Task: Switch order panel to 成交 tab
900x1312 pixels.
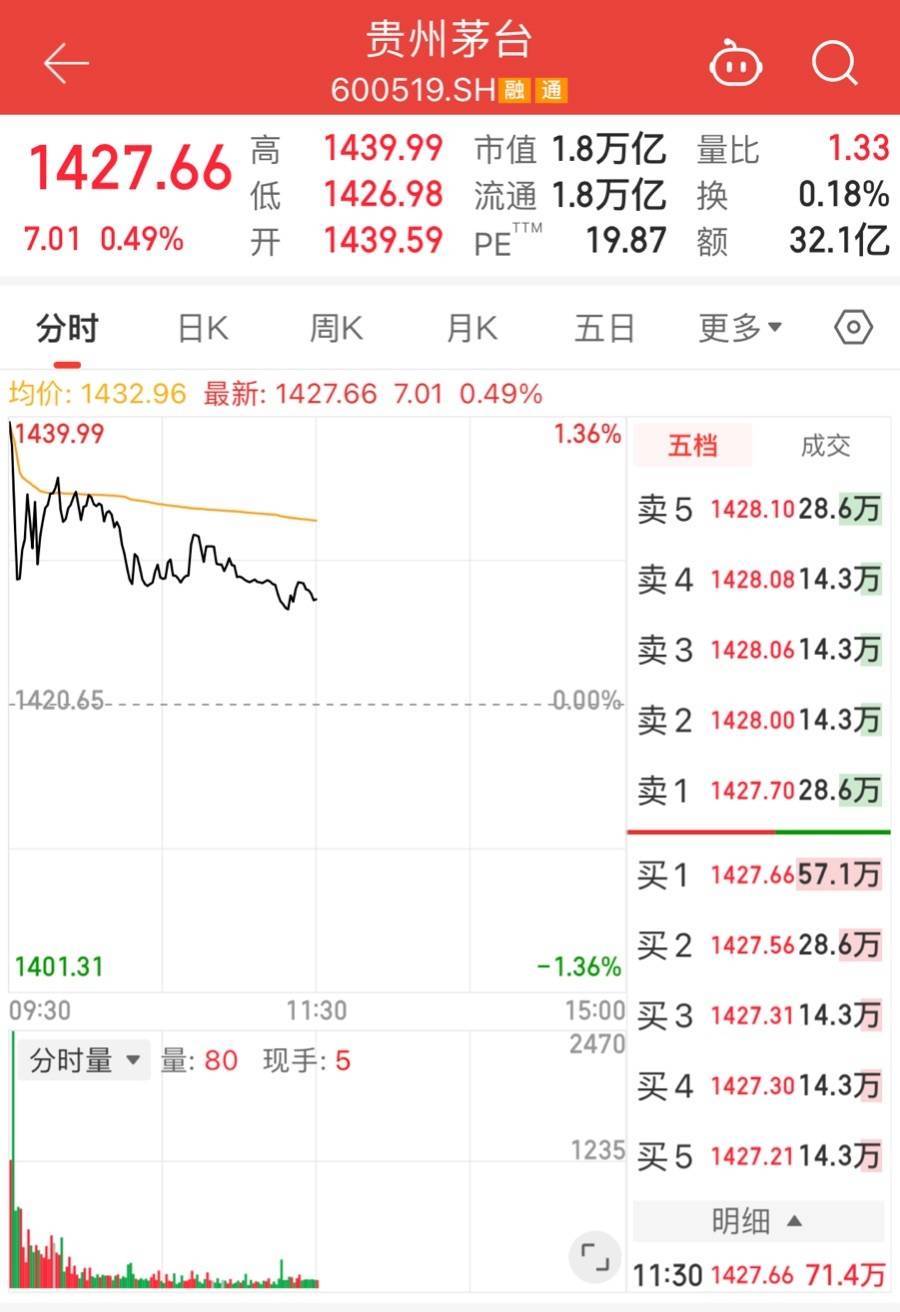Action: 825,446
